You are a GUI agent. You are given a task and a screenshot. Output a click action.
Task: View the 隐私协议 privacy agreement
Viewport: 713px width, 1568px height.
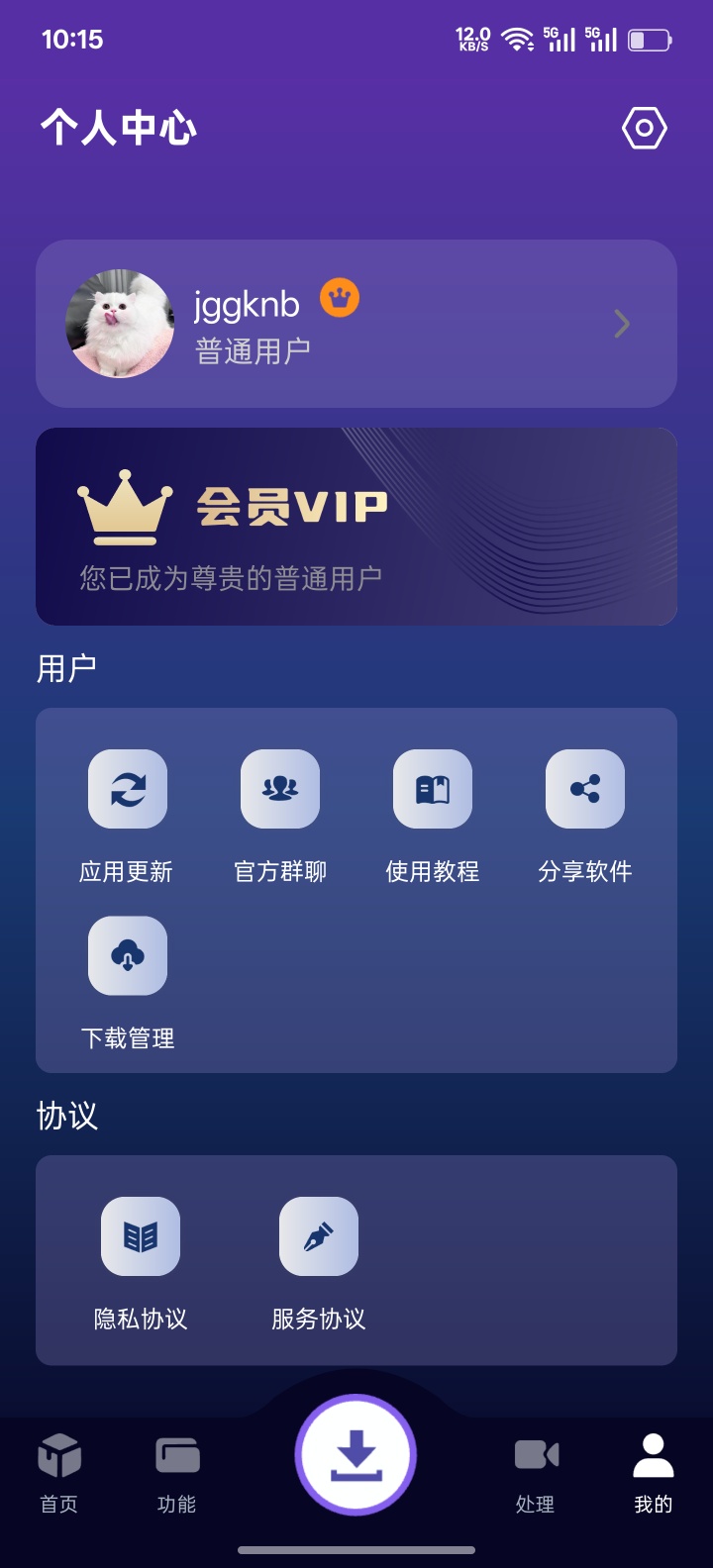click(x=141, y=1235)
